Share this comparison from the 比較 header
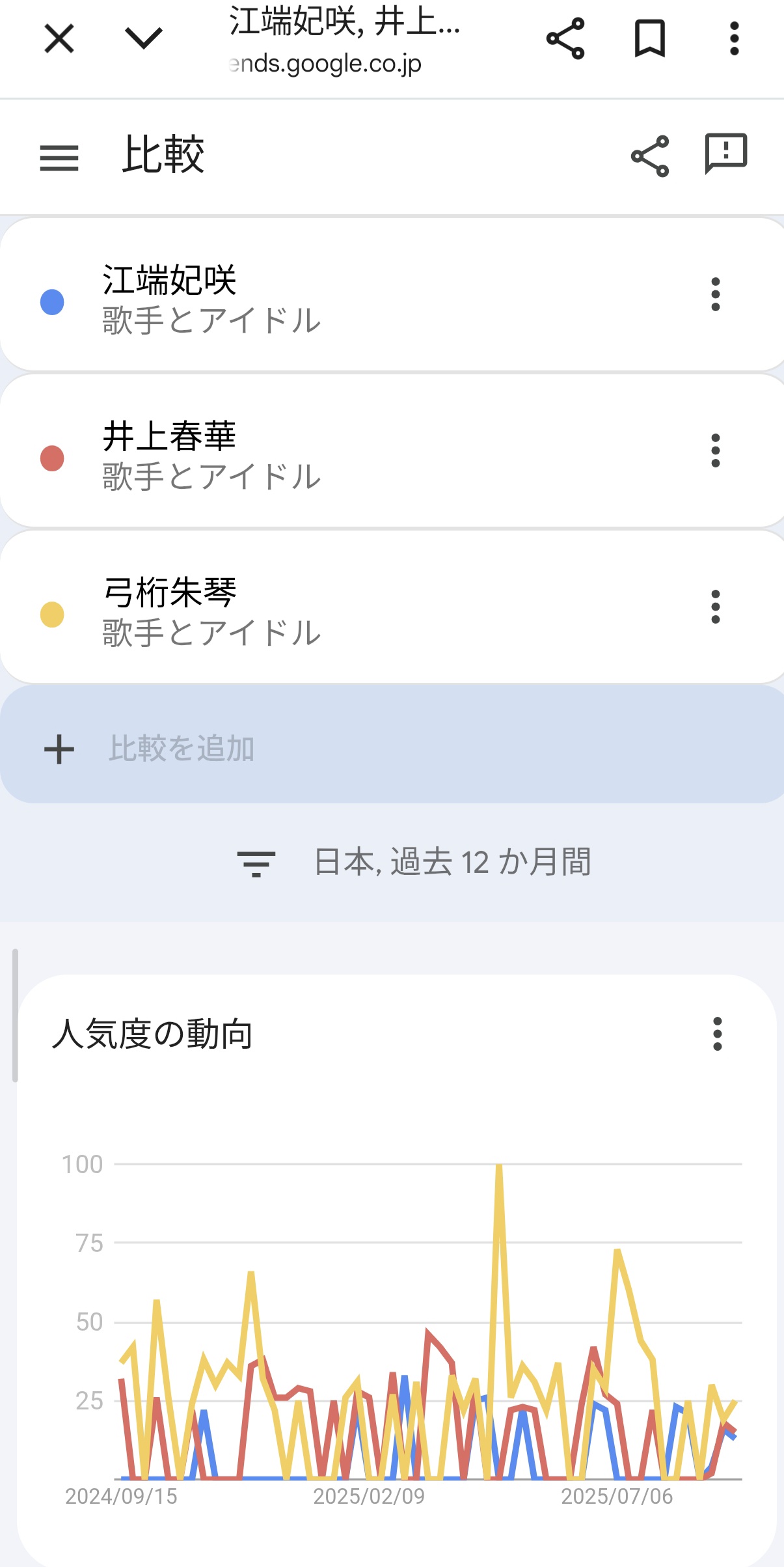 [x=649, y=156]
